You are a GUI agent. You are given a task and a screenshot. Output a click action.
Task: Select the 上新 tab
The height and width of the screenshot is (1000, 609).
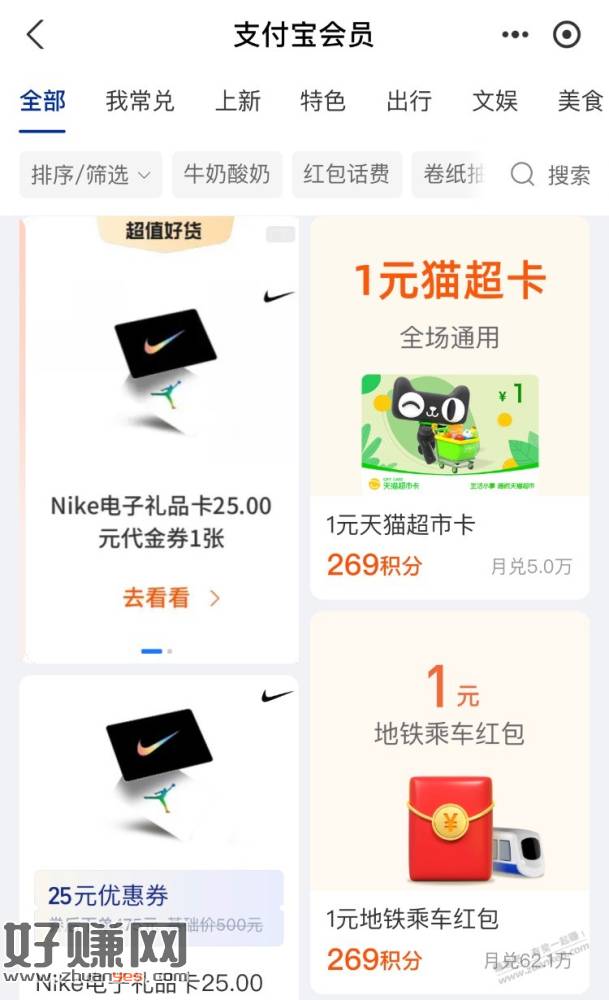[237, 101]
